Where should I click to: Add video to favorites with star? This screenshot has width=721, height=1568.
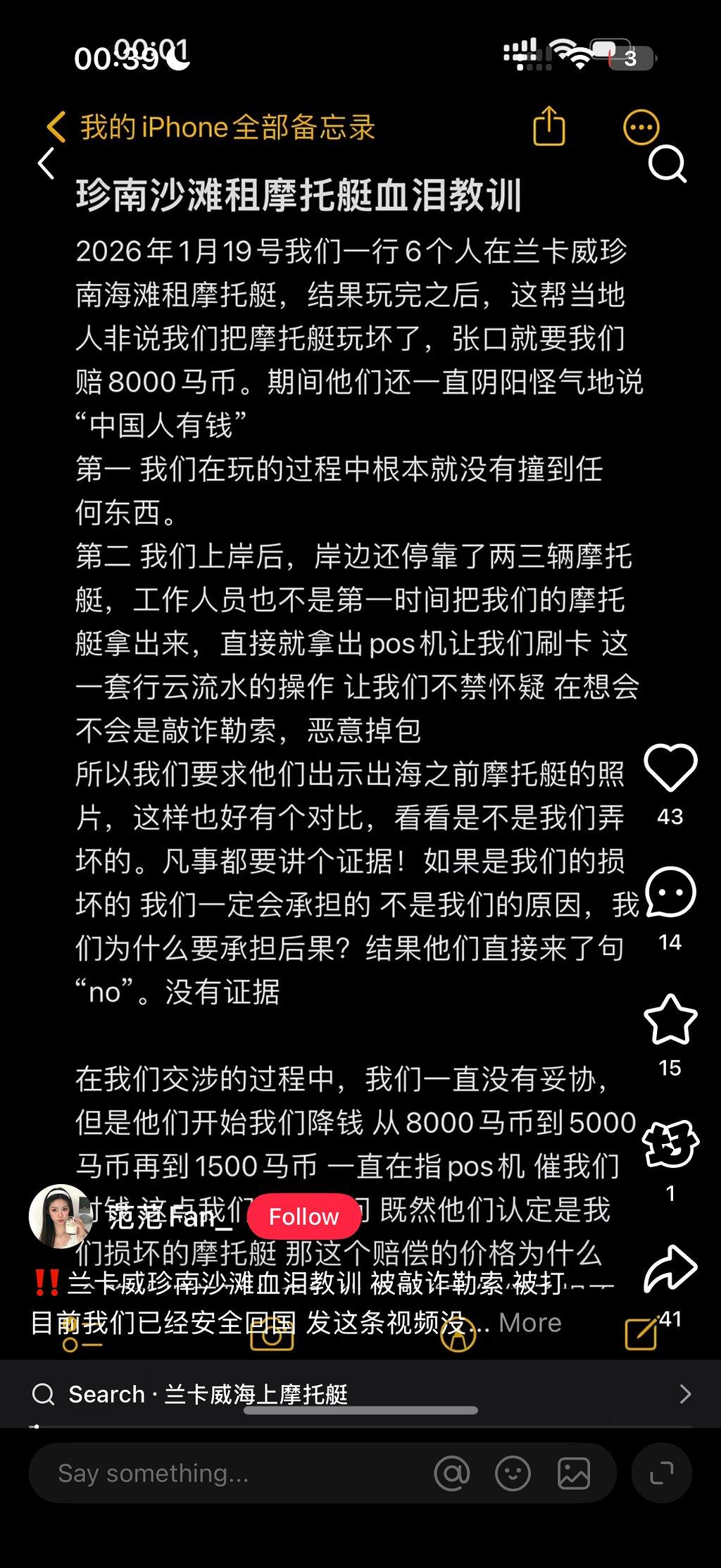(670, 1019)
